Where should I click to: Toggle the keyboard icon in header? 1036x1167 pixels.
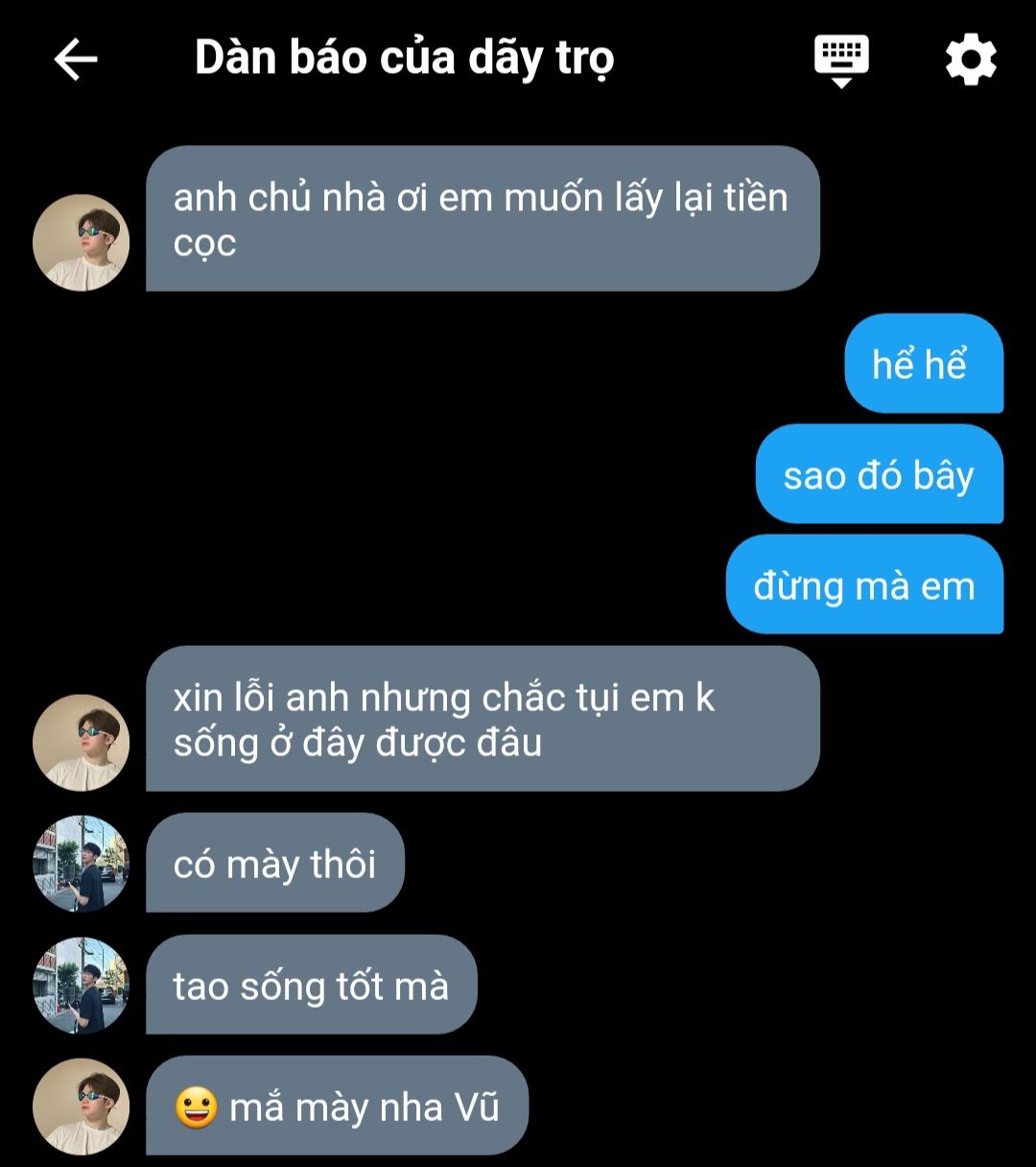841,60
